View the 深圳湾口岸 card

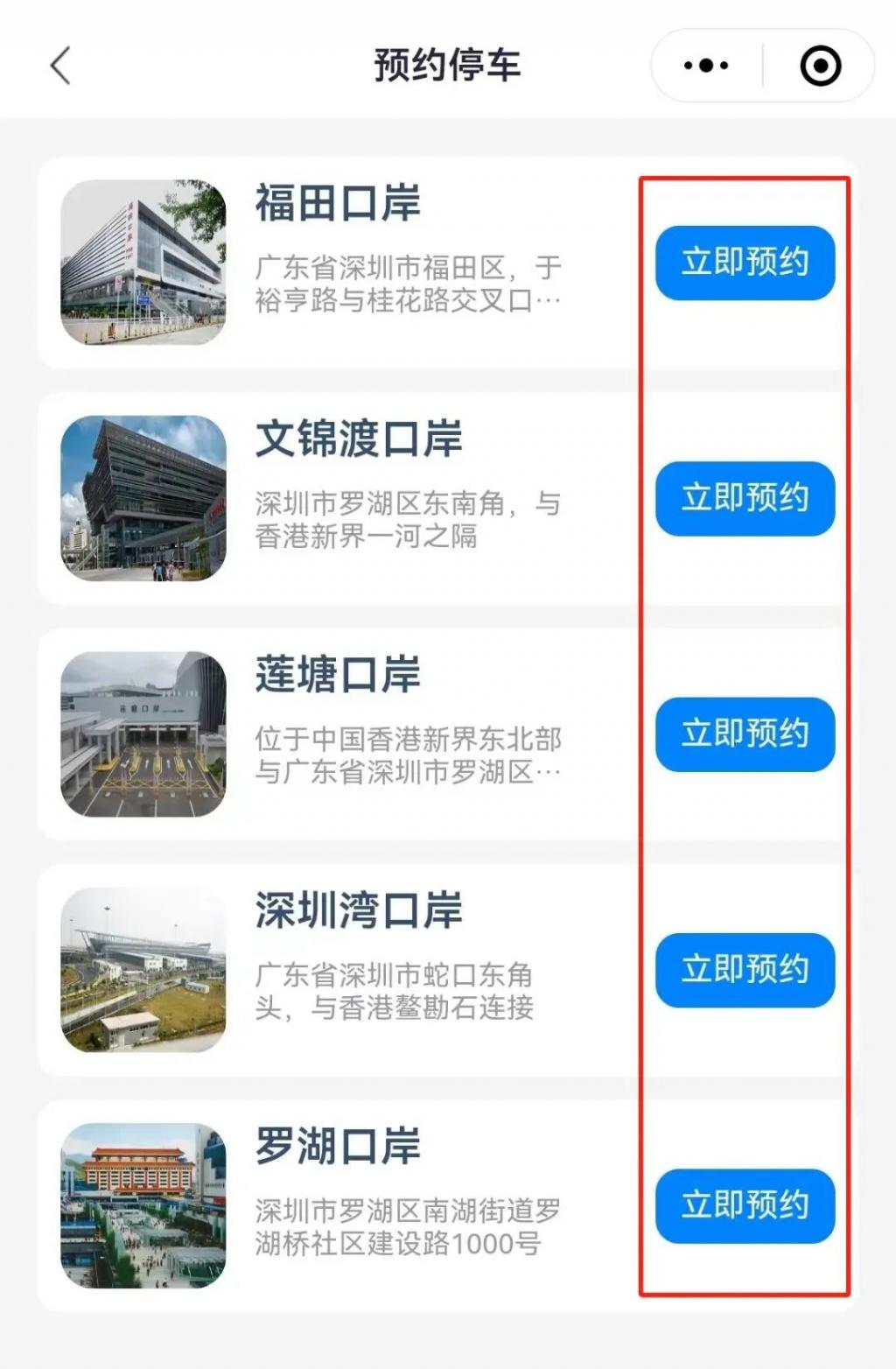tap(359, 911)
